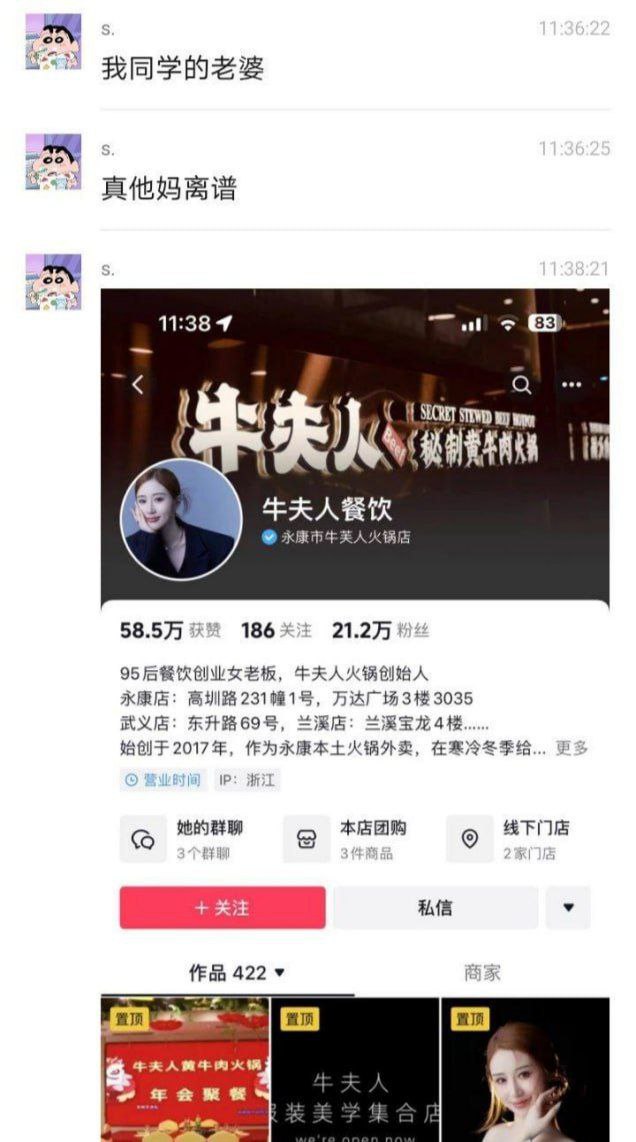
Task: Tap s.'s avatar beside the 我同学的老婆 message
Action: 53,42
